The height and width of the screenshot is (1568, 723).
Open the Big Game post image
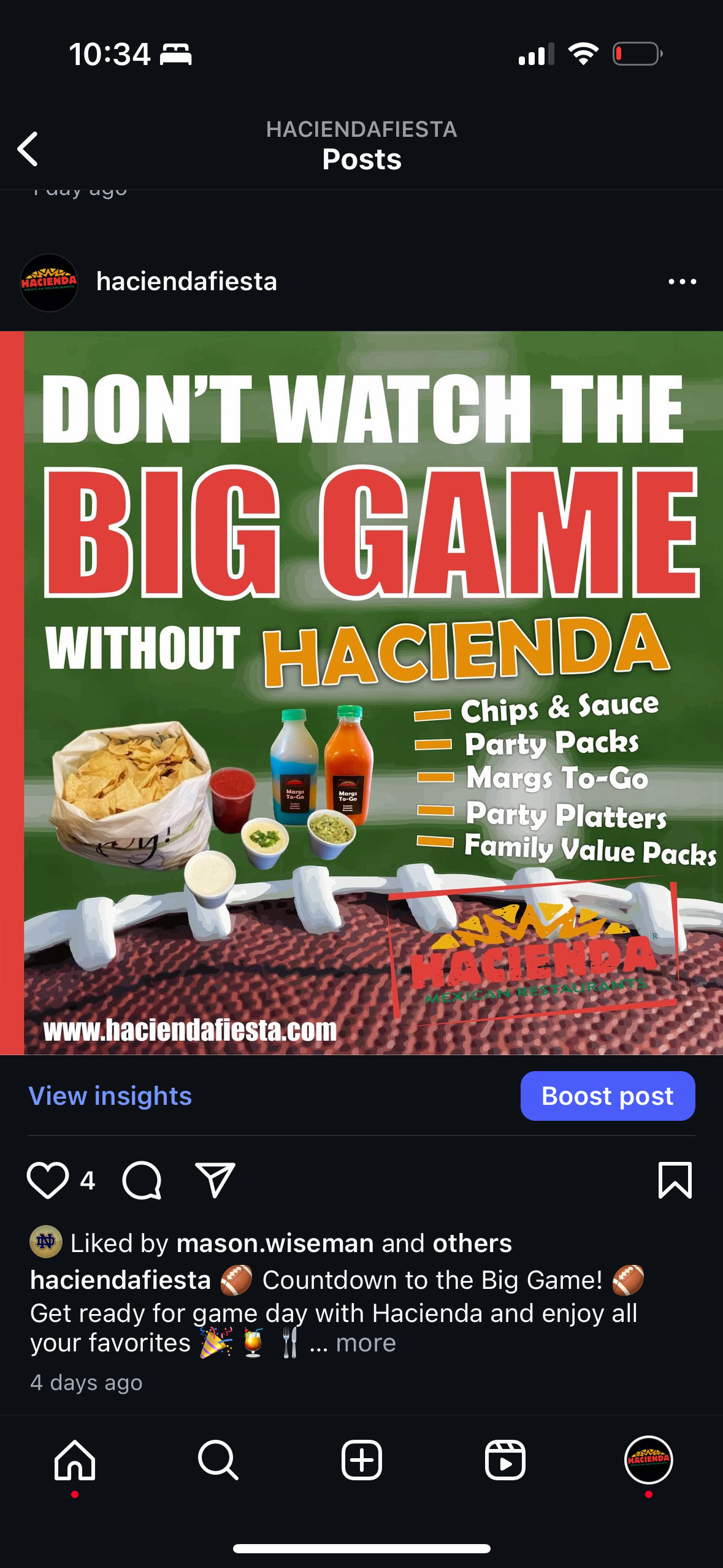362,693
